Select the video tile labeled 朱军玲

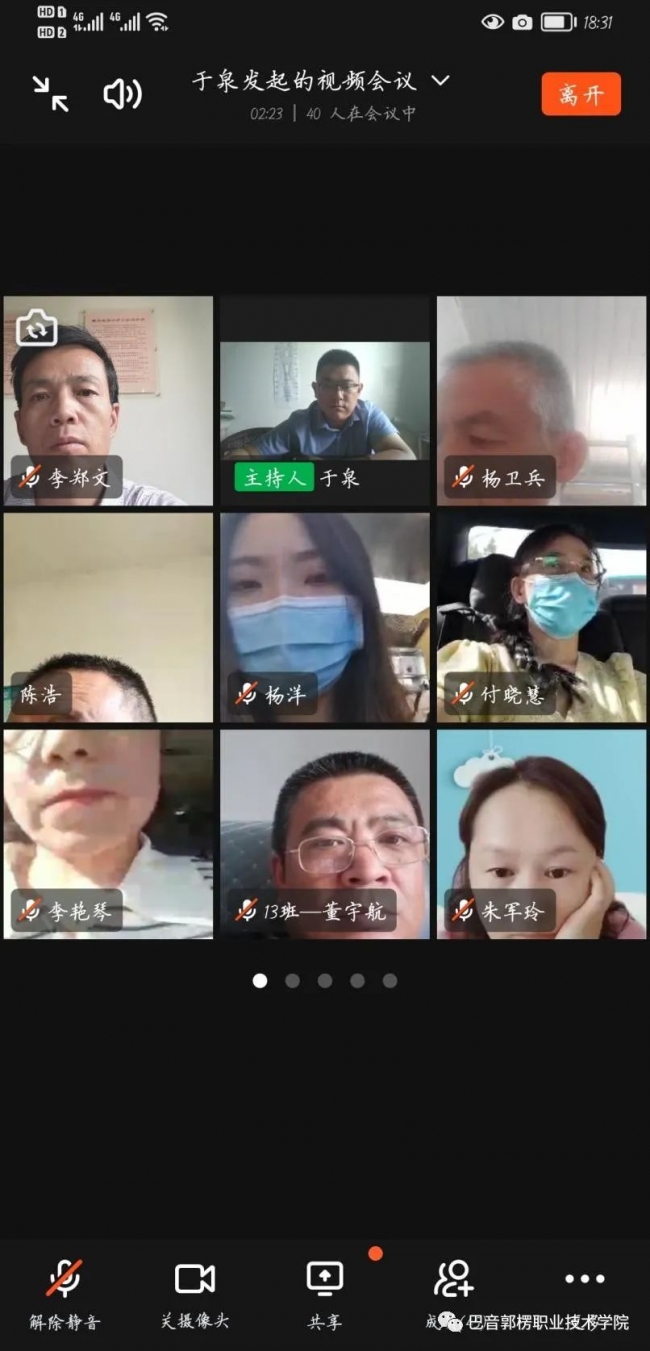541,834
